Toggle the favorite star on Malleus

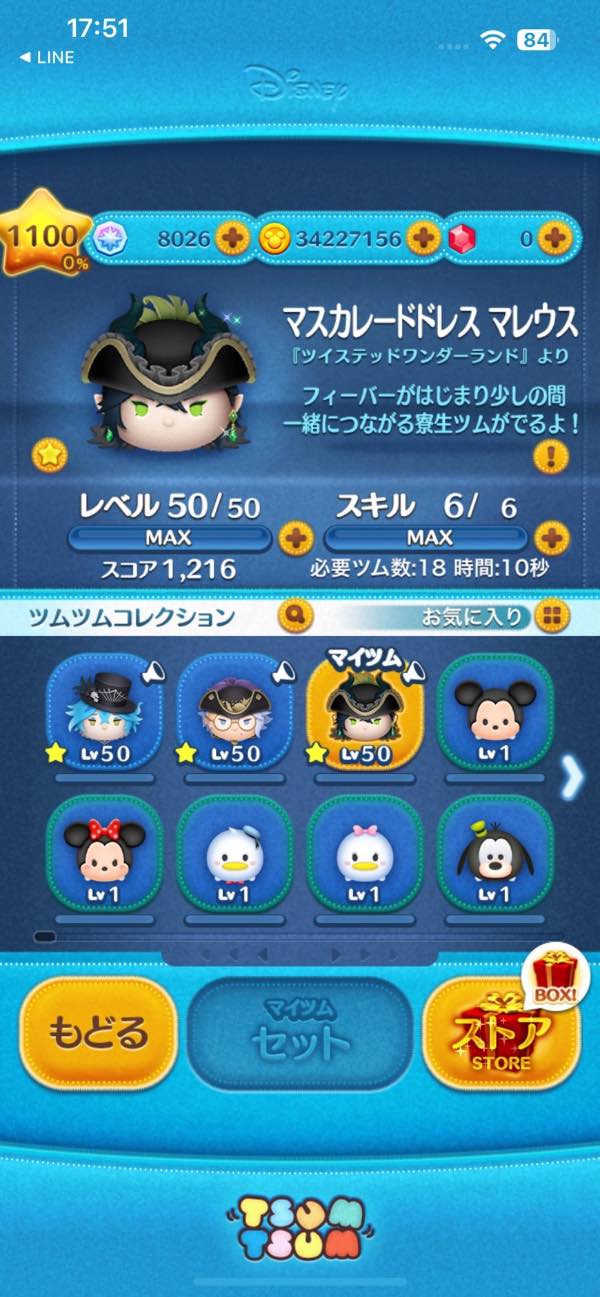click(47, 455)
